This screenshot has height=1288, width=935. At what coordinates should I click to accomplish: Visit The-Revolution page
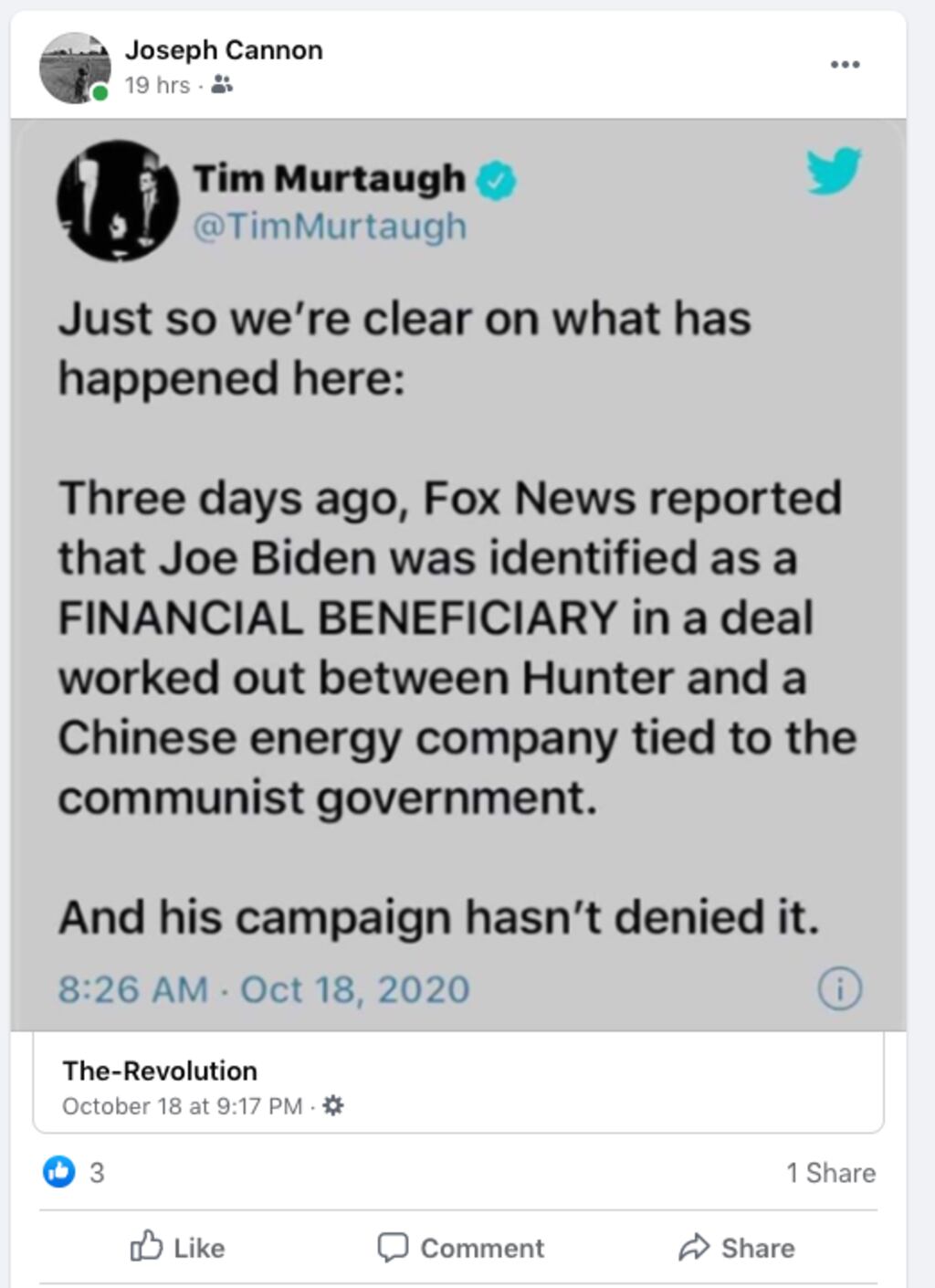[160, 1071]
